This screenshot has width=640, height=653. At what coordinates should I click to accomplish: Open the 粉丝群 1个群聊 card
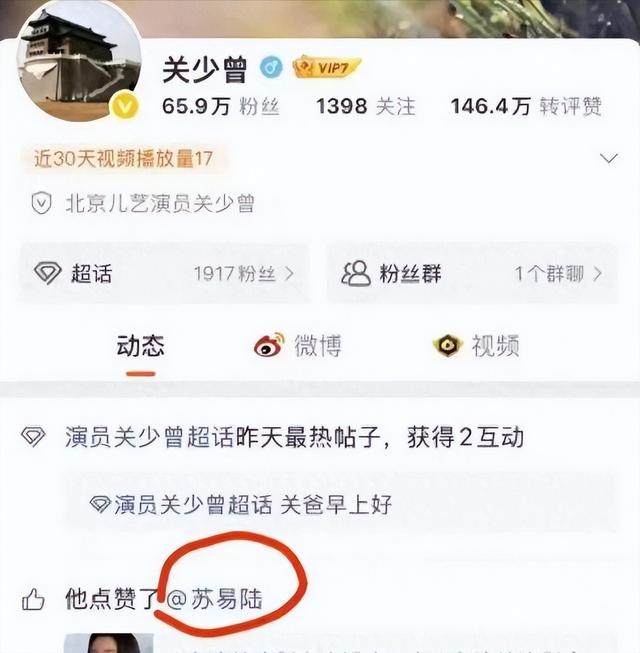(473, 273)
